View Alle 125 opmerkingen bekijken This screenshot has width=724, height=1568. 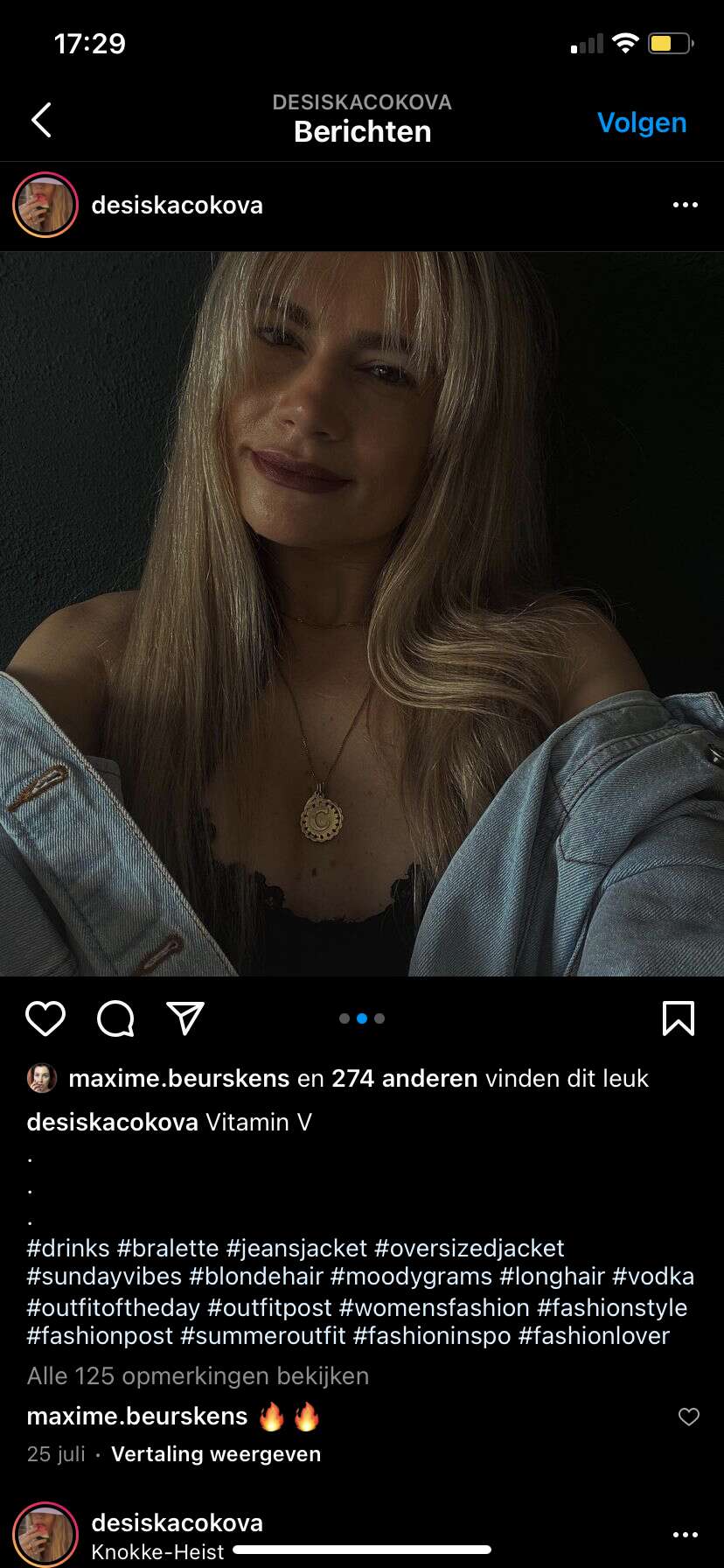(198, 1376)
